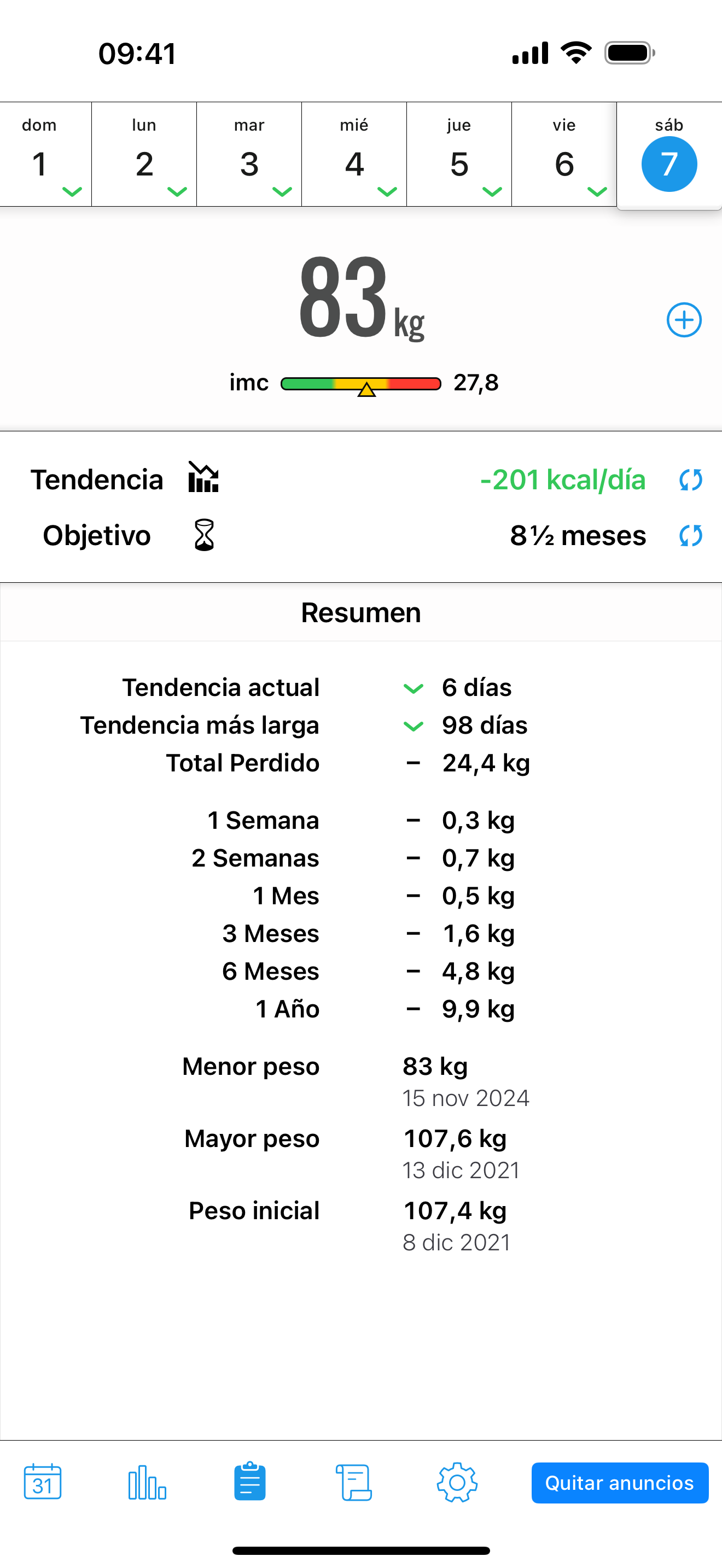Open the settings gear tab

coord(457,1482)
